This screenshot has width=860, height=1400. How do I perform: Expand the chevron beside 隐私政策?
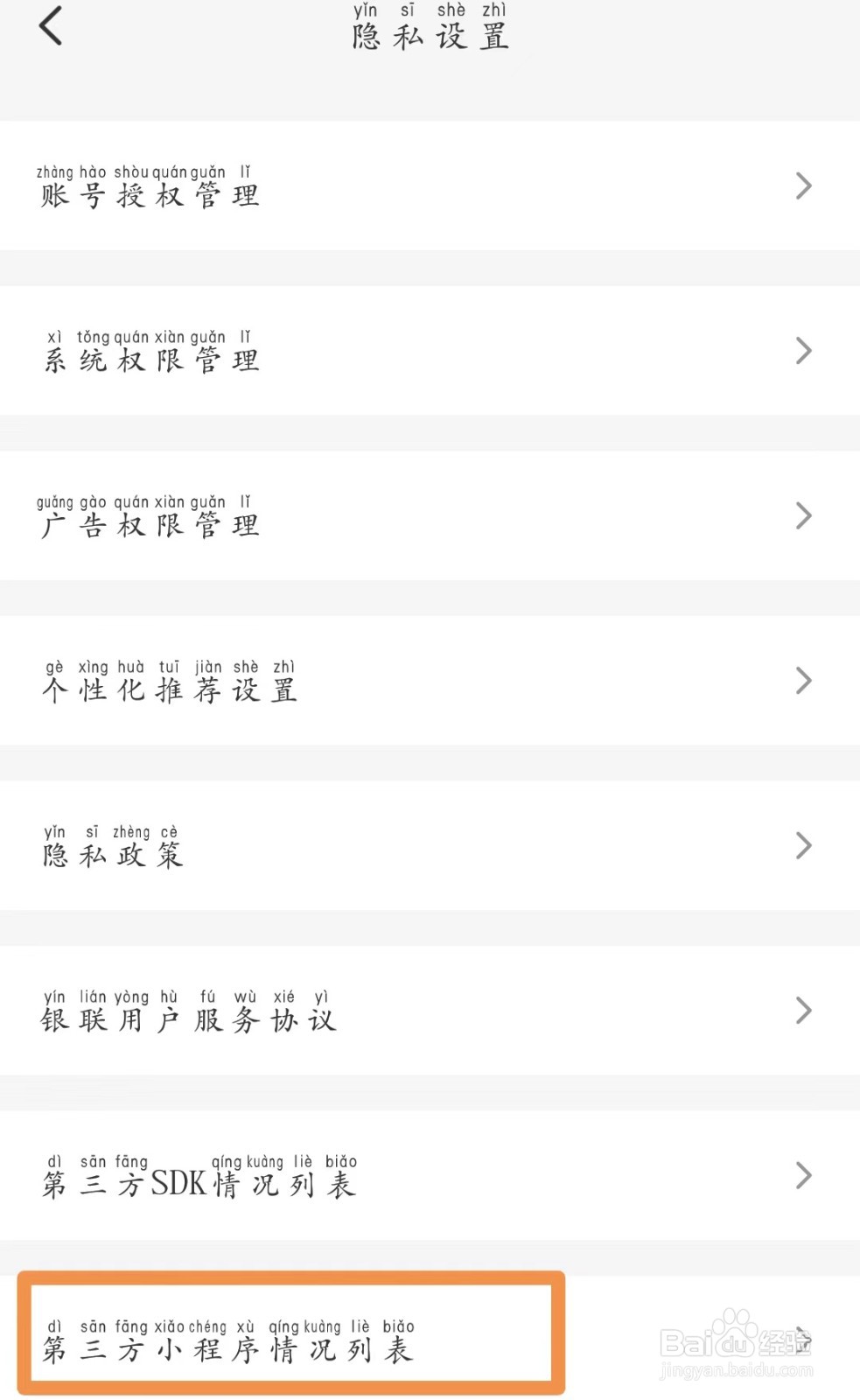pyautogui.click(x=803, y=845)
